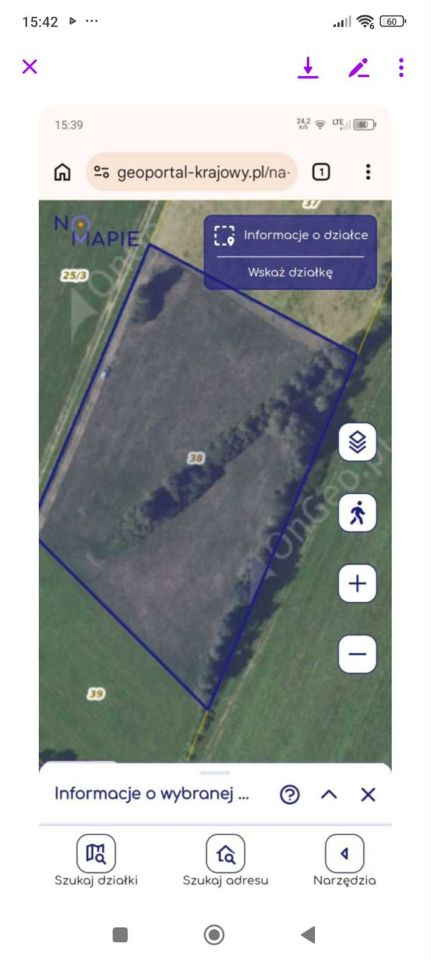Go back with the system back button
The height and width of the screenshot is (960, 431).
[308, 934]
